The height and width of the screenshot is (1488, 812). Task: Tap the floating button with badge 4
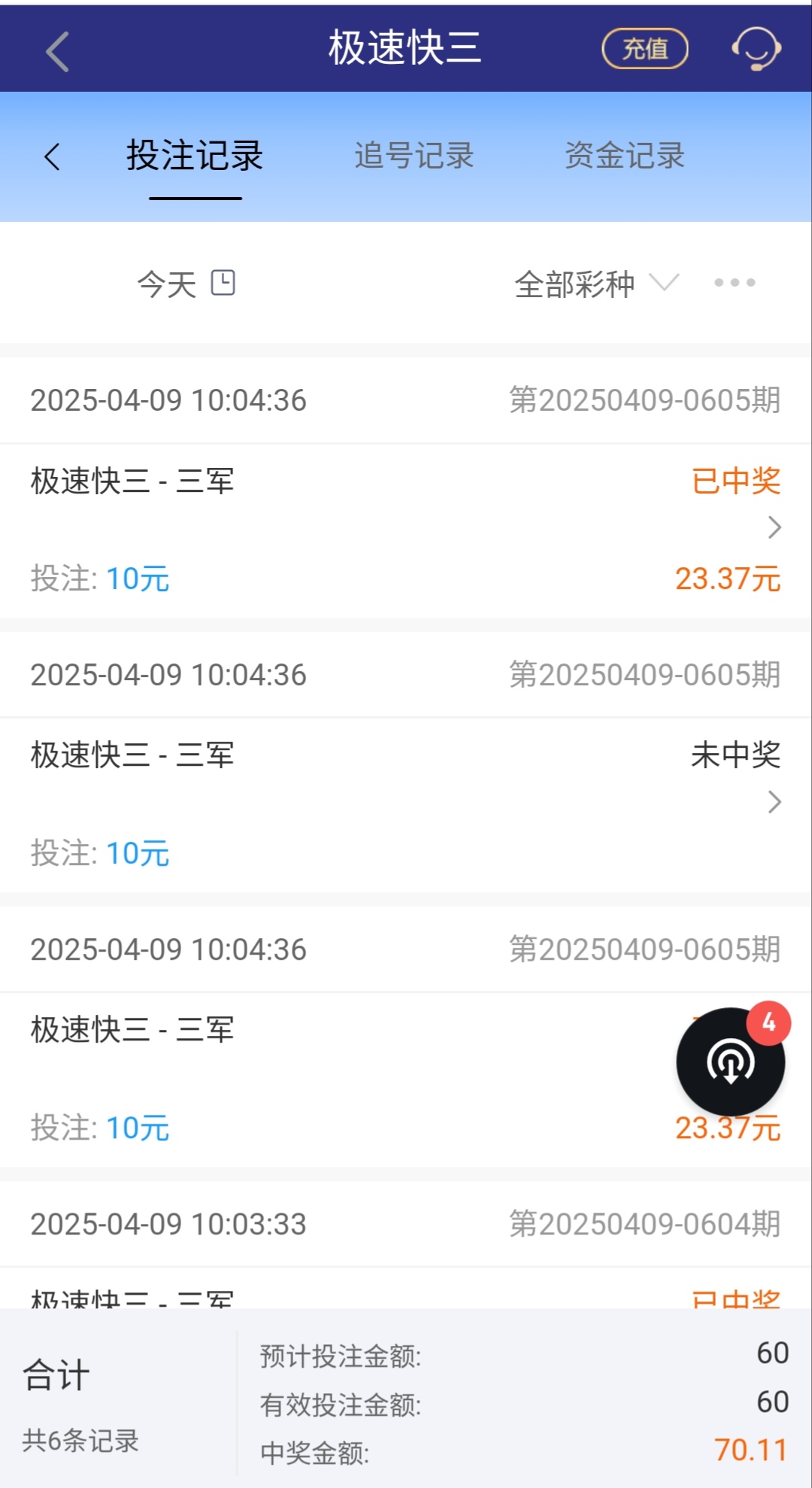click(x=731, y=1061)
